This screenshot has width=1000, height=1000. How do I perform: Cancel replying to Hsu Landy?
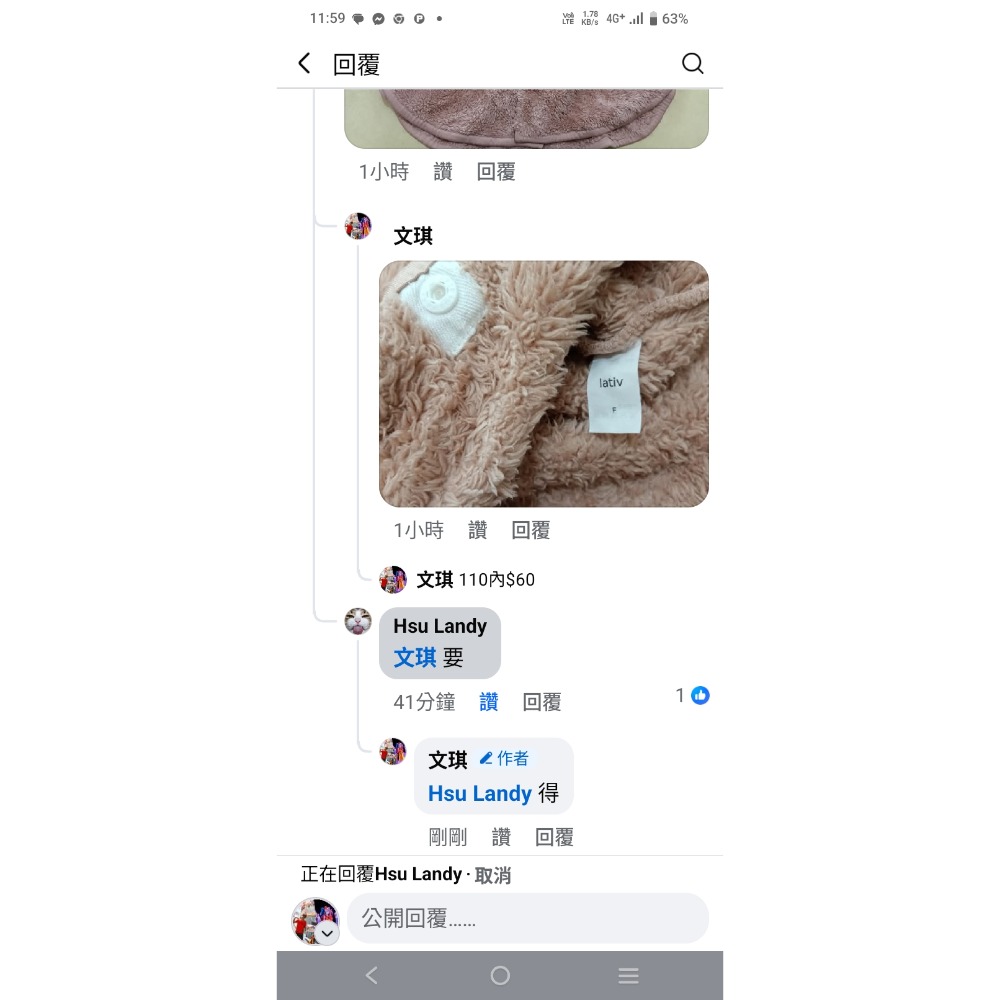tap(492, 875)
